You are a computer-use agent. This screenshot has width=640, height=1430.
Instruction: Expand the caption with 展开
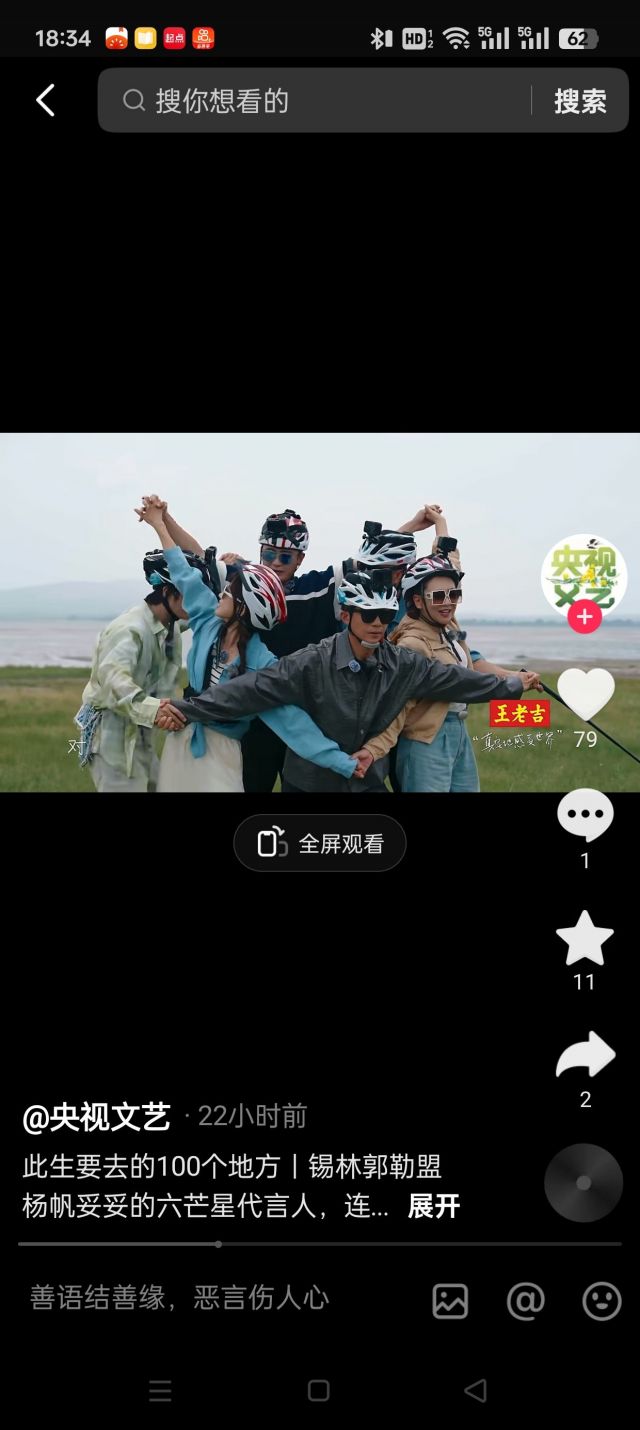click(x=433, y=1205)
